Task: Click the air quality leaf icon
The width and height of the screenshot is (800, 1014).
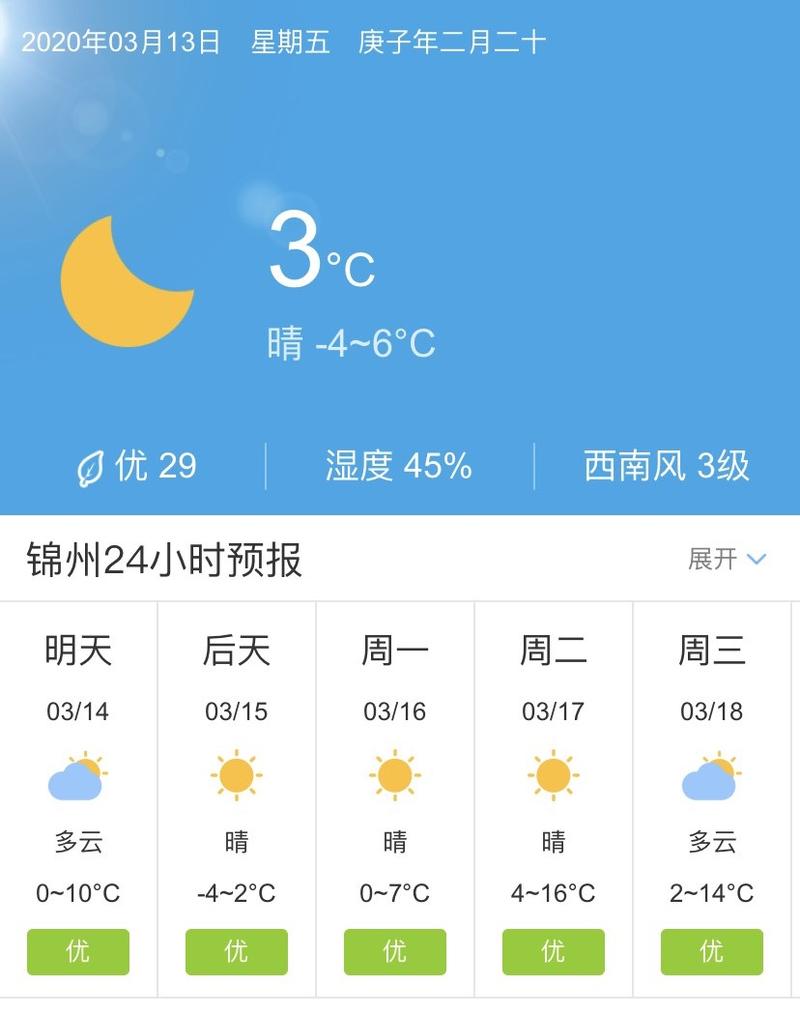Action: 92,464
